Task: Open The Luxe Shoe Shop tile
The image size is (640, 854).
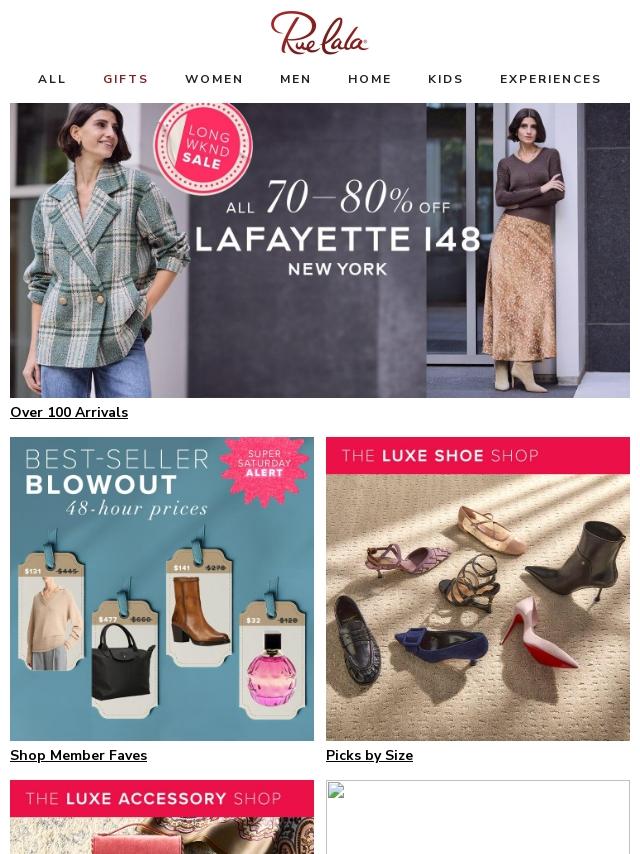Action: 478,588
